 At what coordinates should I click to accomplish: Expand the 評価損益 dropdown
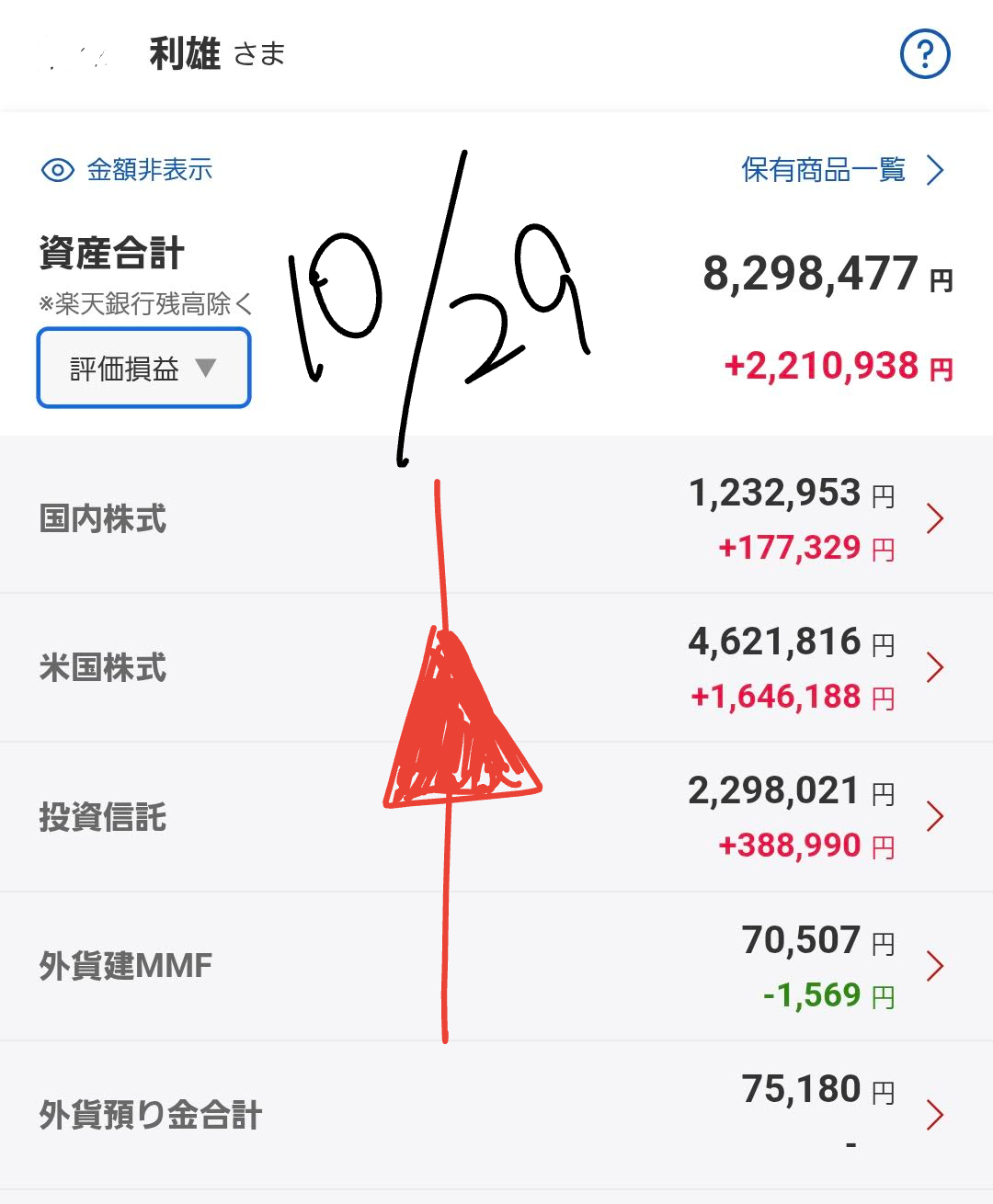pyautogui.click(x=143, y=369)
